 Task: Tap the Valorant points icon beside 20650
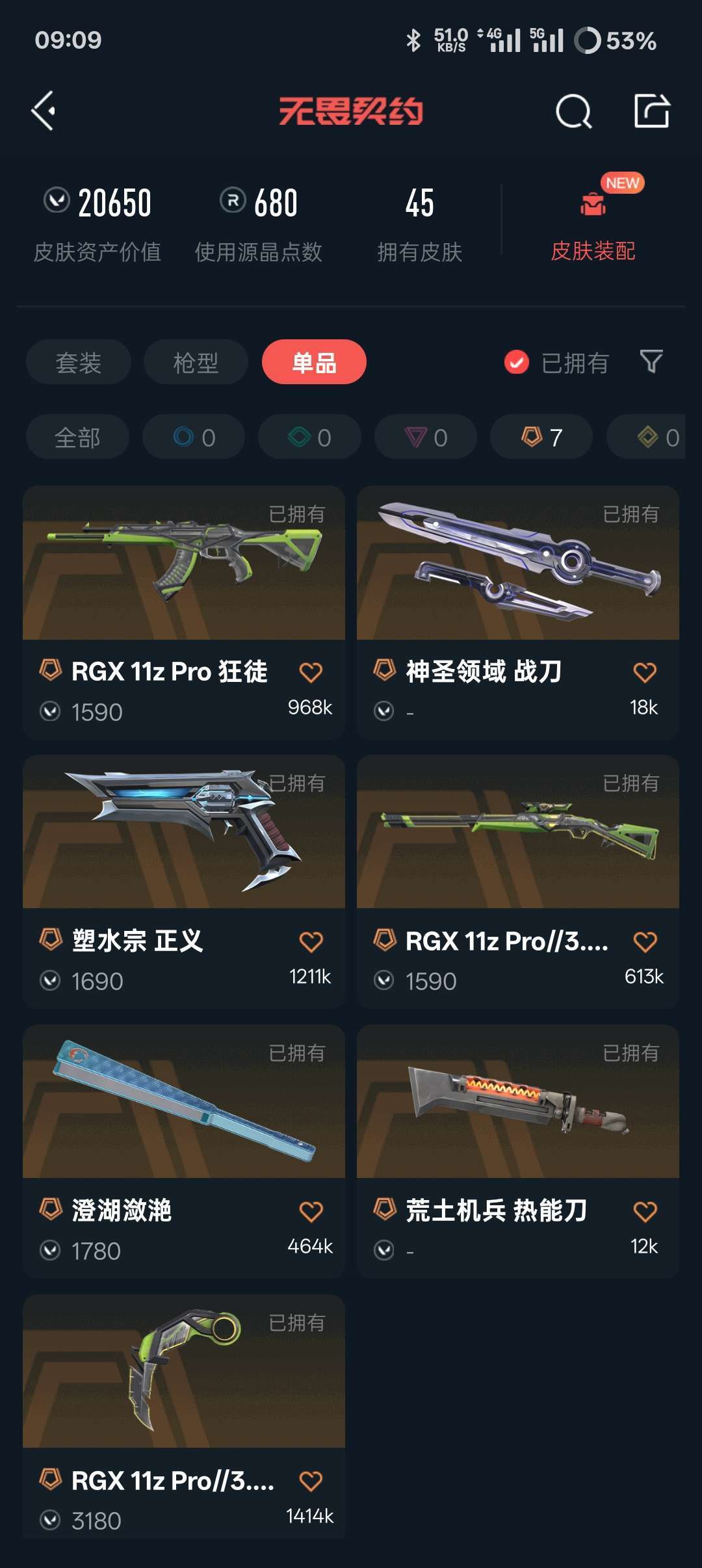click(57, 203)
